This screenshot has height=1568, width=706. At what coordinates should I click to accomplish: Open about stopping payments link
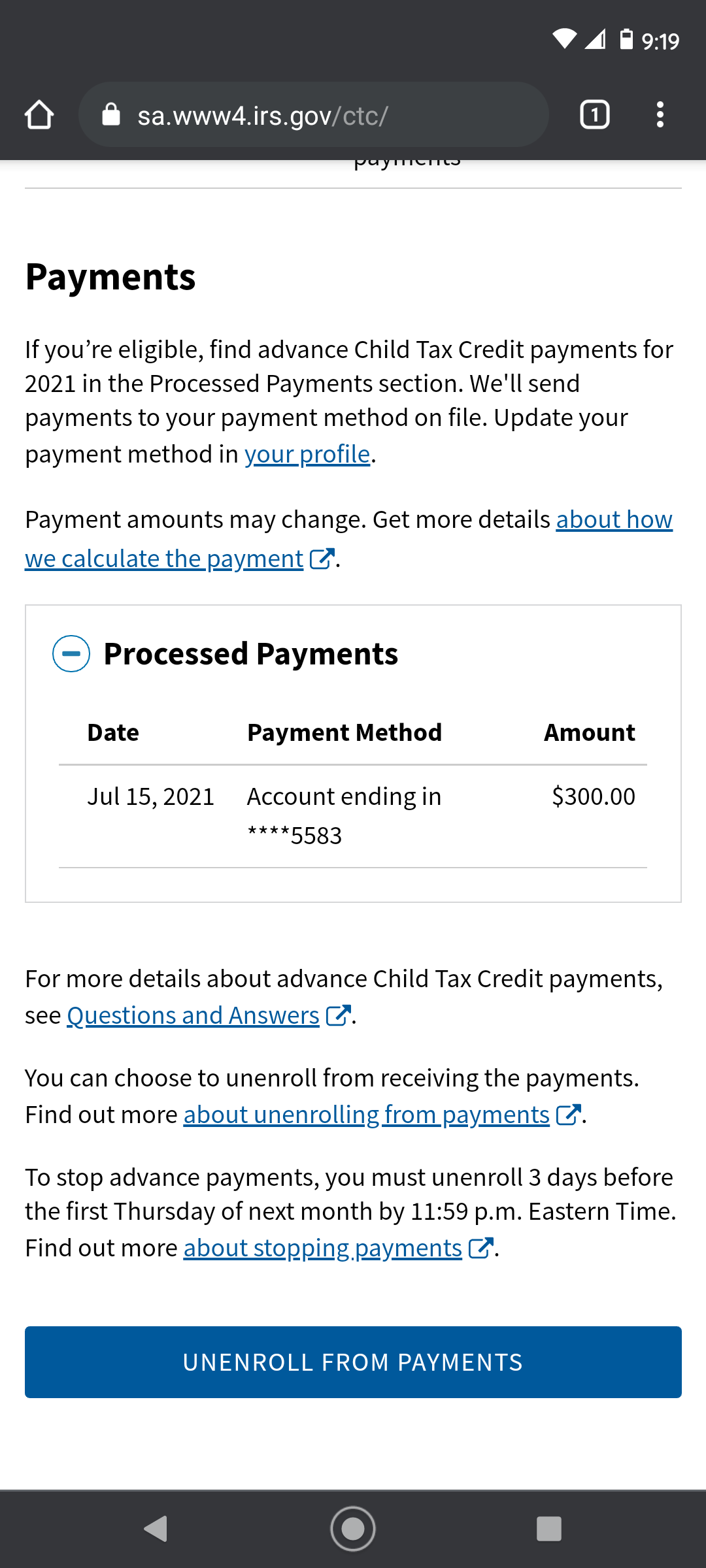click(x=321, y=1247)
